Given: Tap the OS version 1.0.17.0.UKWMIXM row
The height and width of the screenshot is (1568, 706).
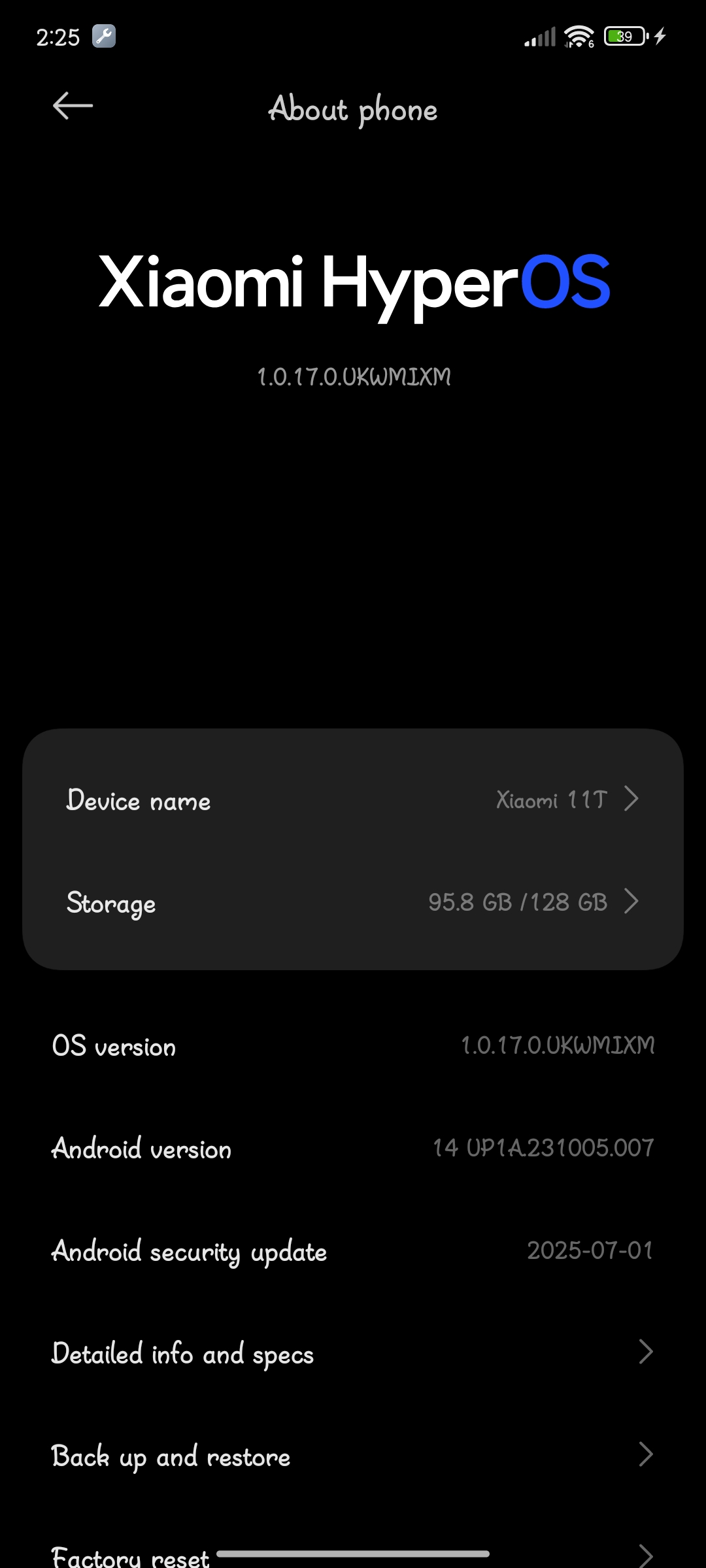Looking at the screenshot, I should click(x=353, y=1045).
